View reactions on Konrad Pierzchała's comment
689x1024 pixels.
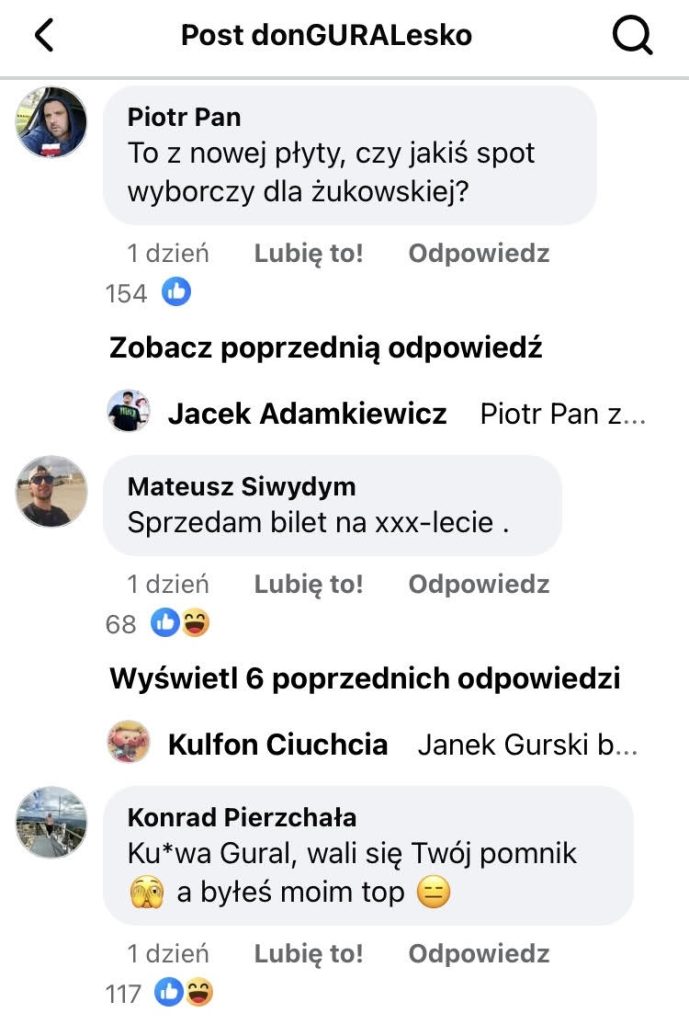(160, 993)
